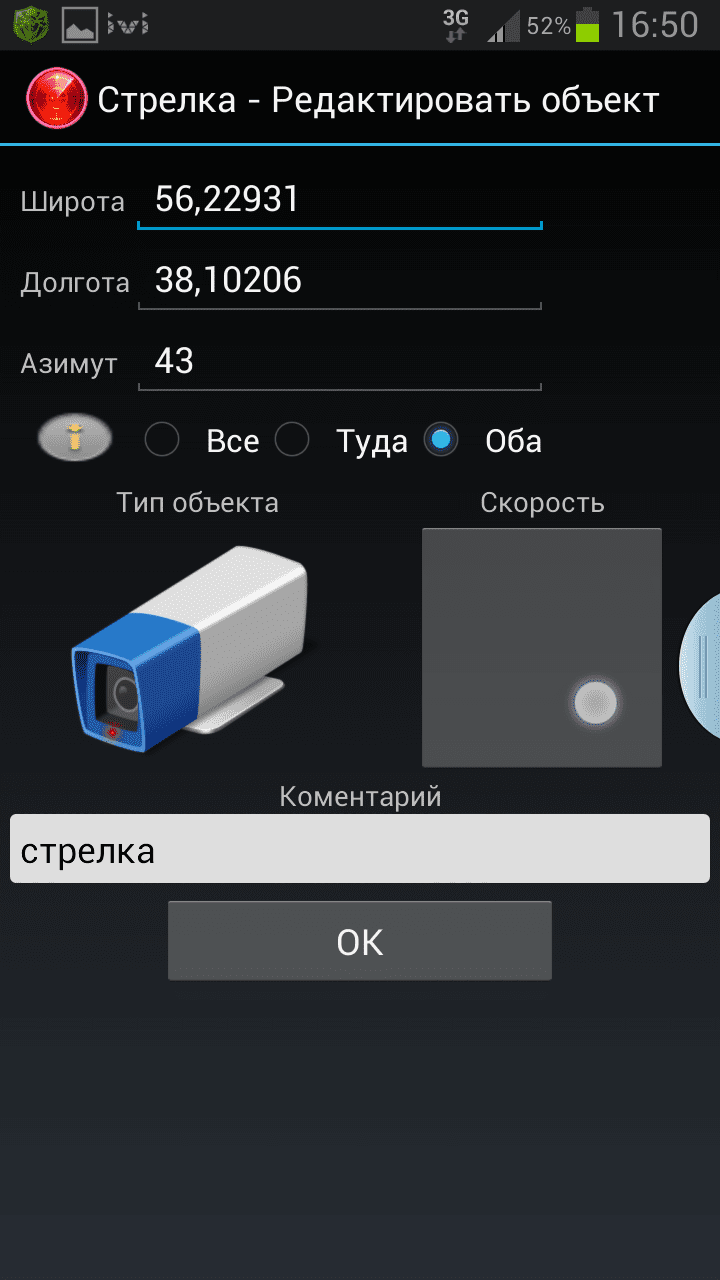Screen dimensions: 720x1280
Task: Tap the Широта latitude field
Action: click(339, 200)
